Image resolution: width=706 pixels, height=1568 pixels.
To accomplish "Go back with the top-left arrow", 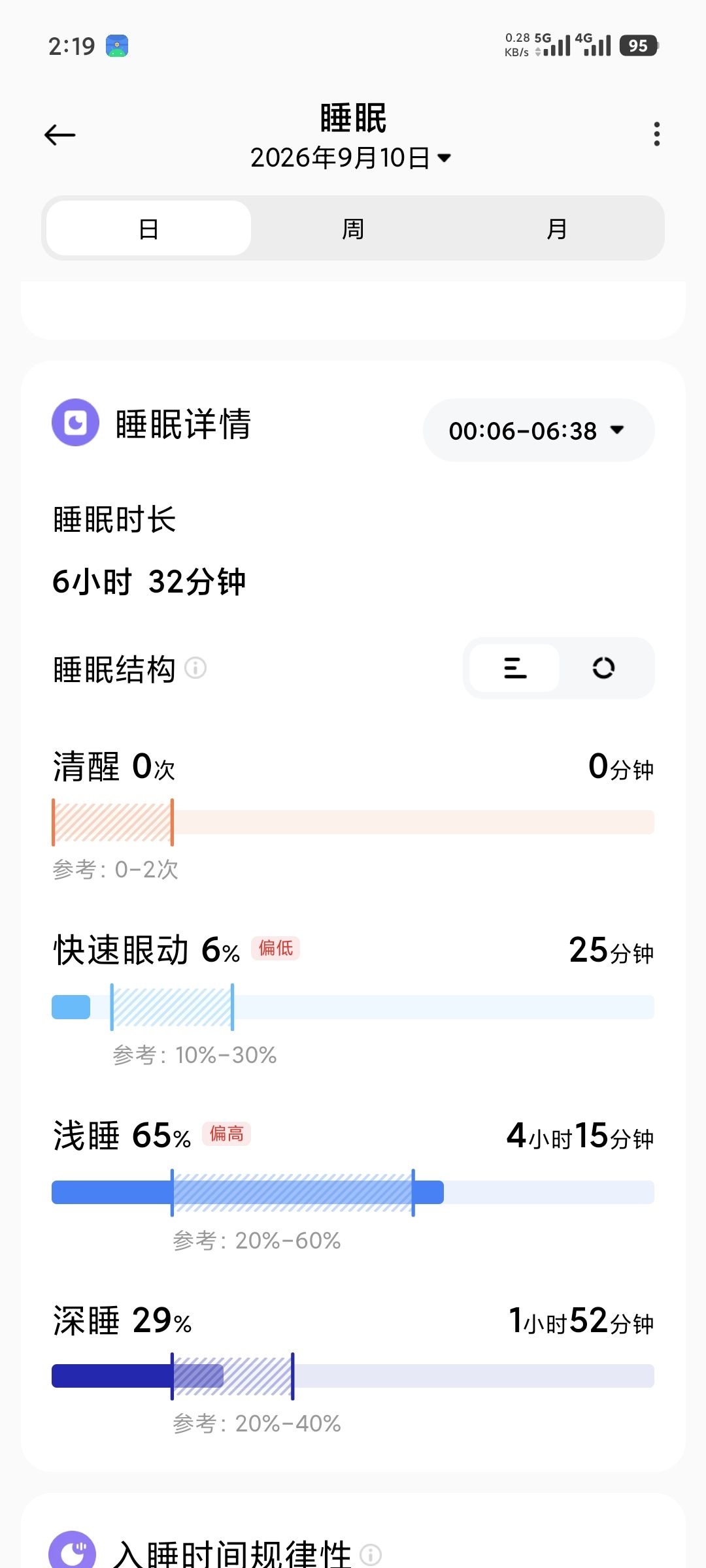I will [59, 135].
